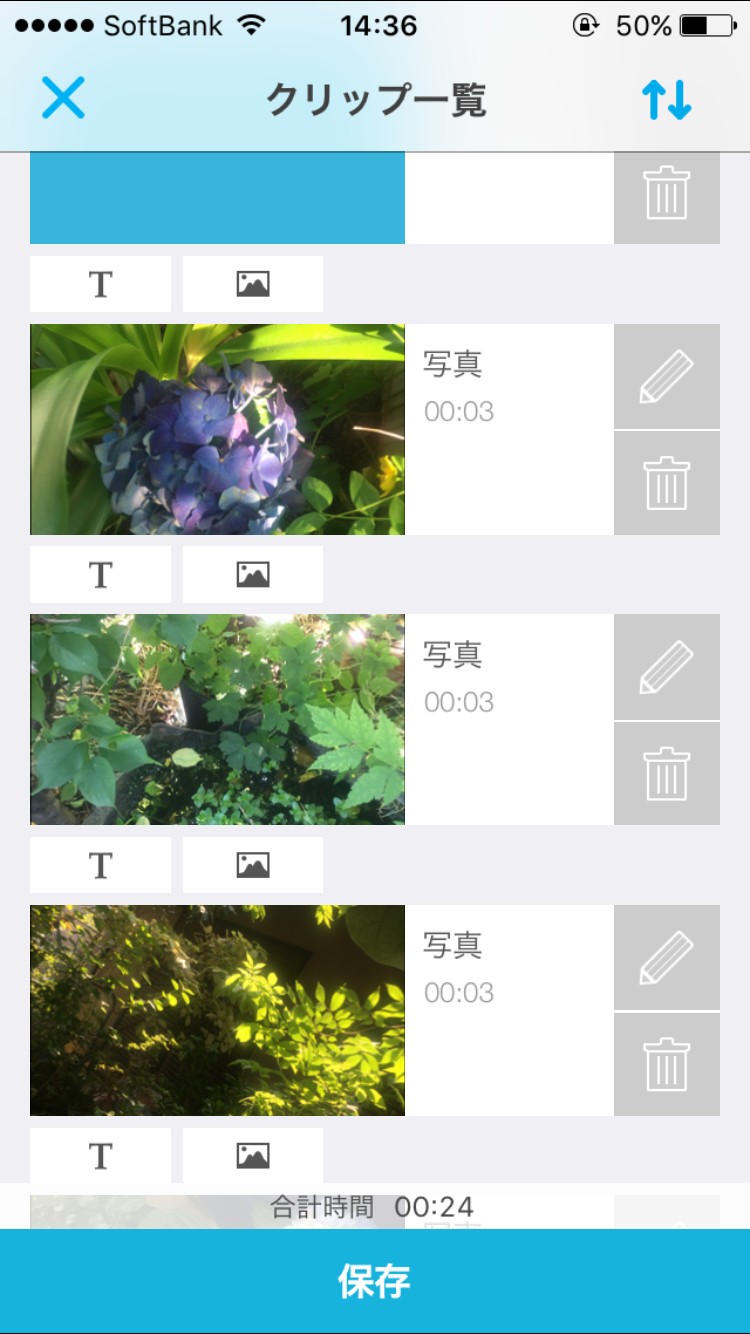Tap the T button below the hydrangea photo

point(100,574)
